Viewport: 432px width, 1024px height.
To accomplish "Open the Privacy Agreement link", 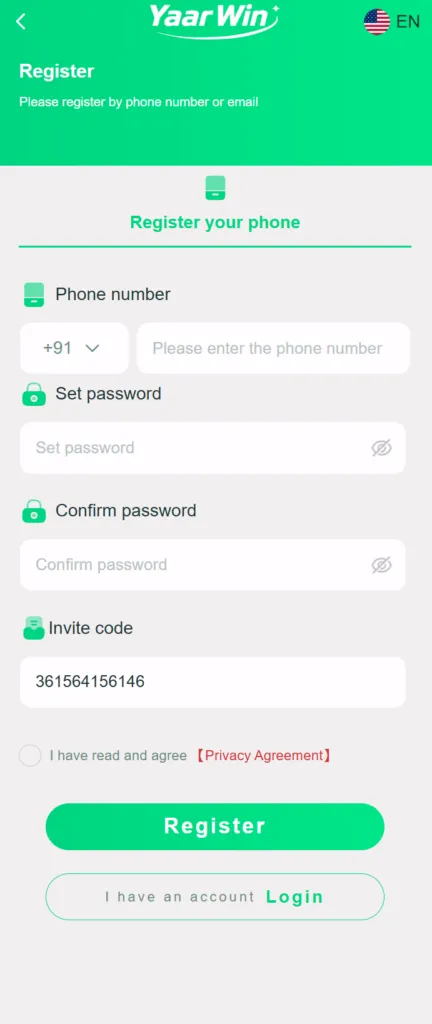I will [264, 756].
